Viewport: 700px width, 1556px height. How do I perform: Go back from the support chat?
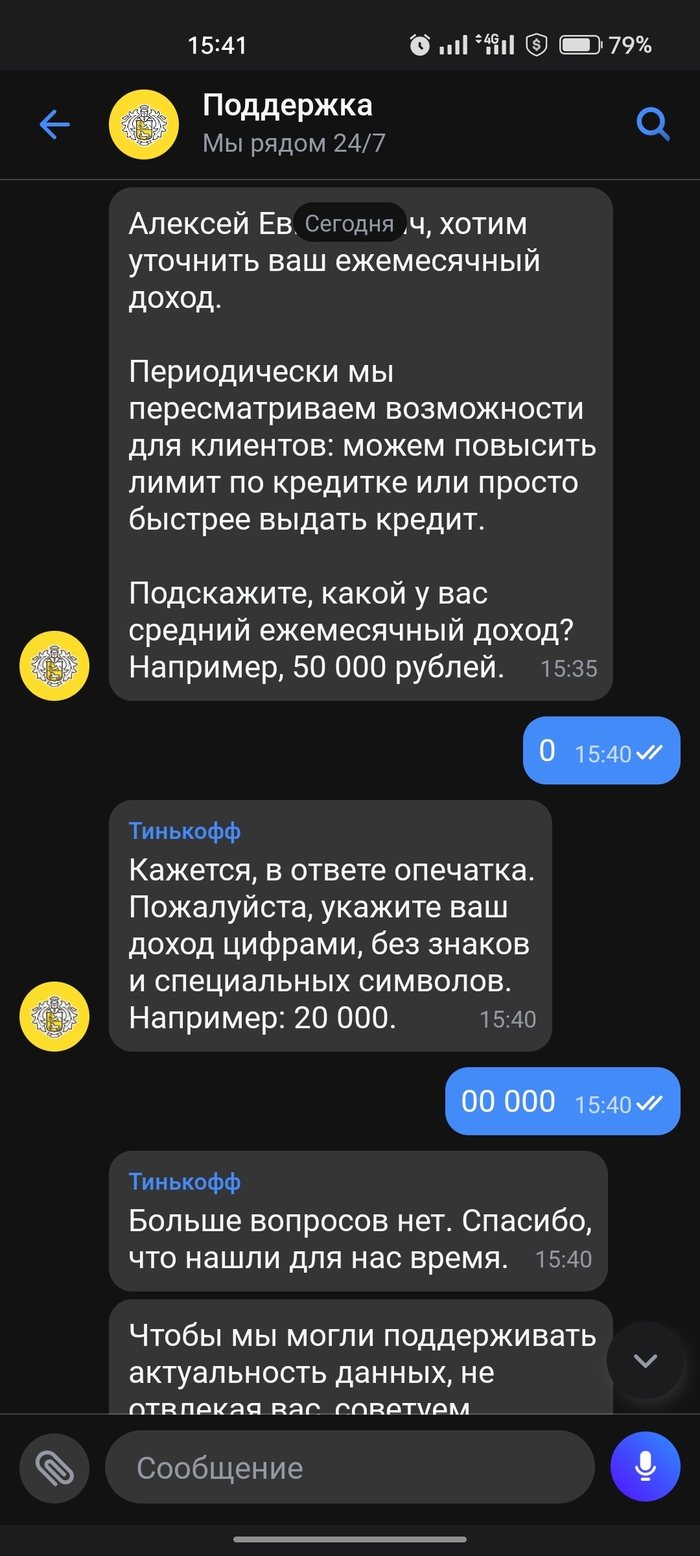(x=54, y=125)
